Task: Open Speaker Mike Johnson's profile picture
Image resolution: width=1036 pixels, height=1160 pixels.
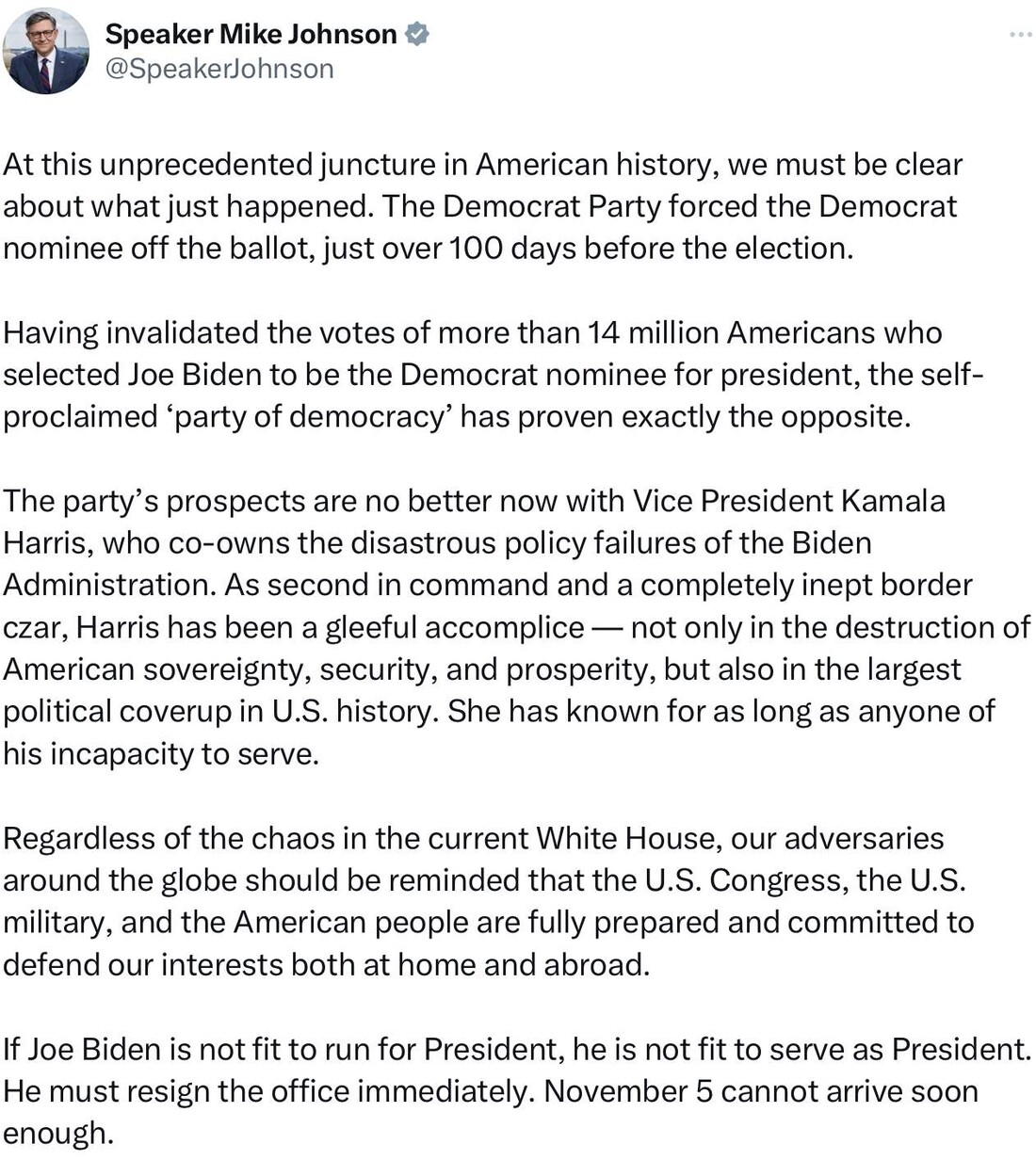Action: pyautogui.click(x=45, y=51)
